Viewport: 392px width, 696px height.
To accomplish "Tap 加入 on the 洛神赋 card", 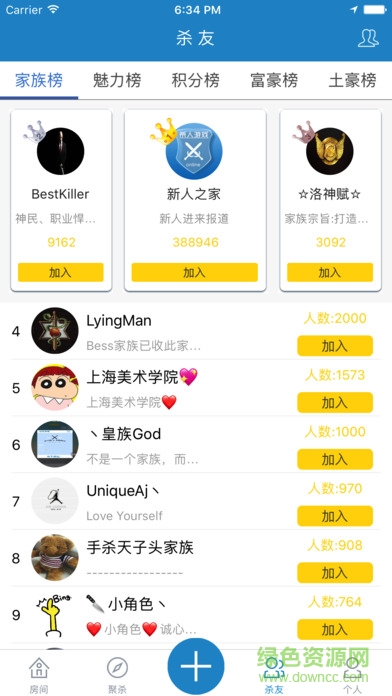I will point(330,272).
